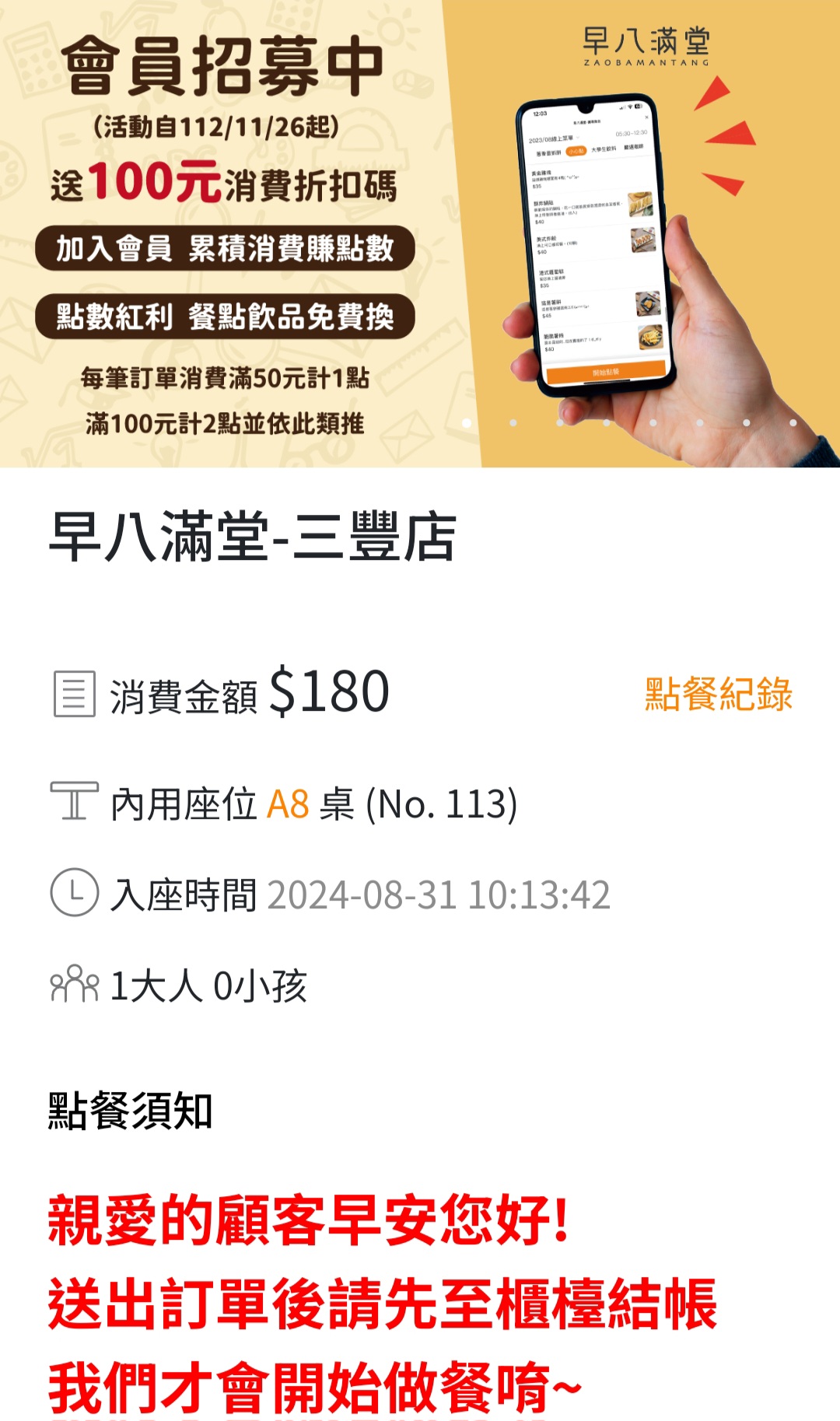Open the 點餐紀錄 order history link
Image resolution: width=840 pixels, height=1421 pixels.
click(x=718, y=693)
